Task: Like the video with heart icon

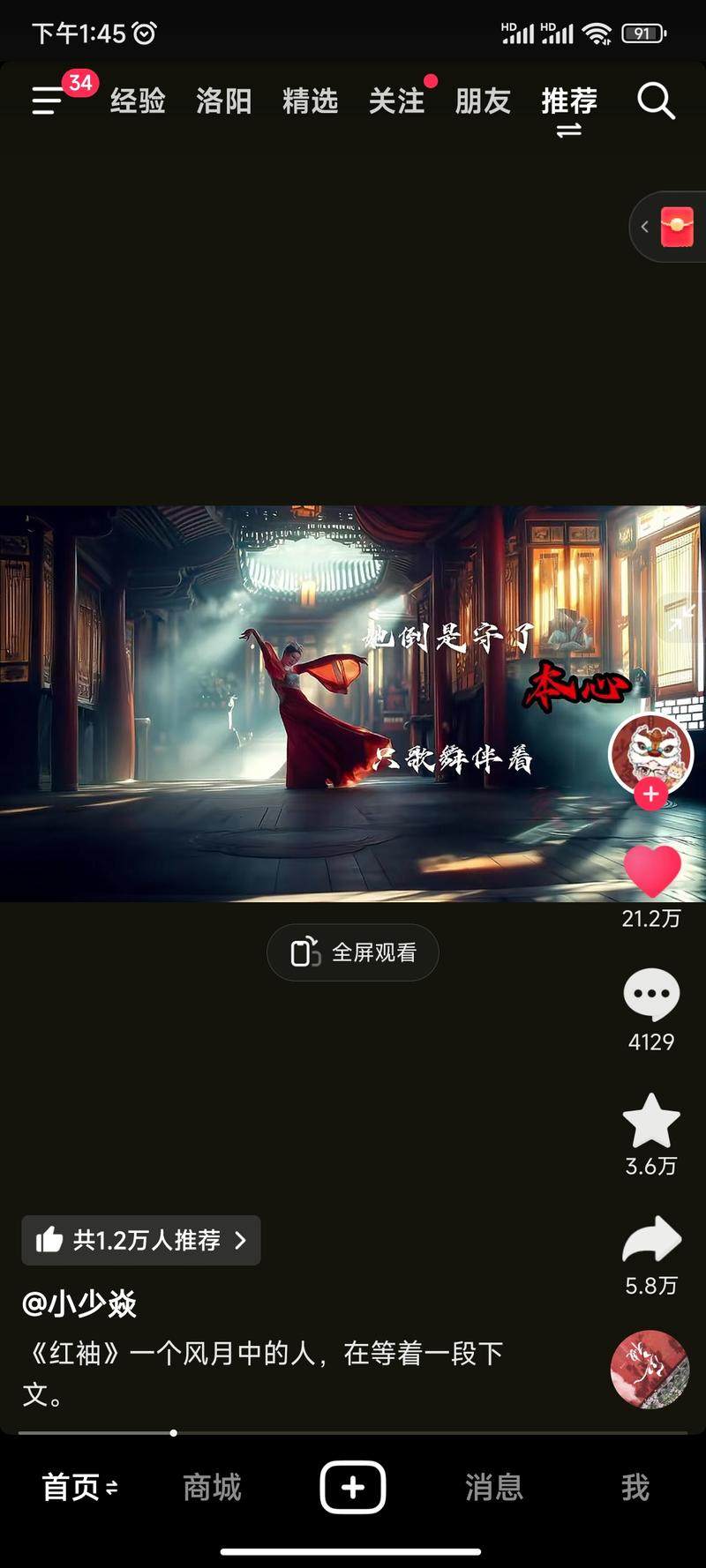Action: [x=651, y=870]
